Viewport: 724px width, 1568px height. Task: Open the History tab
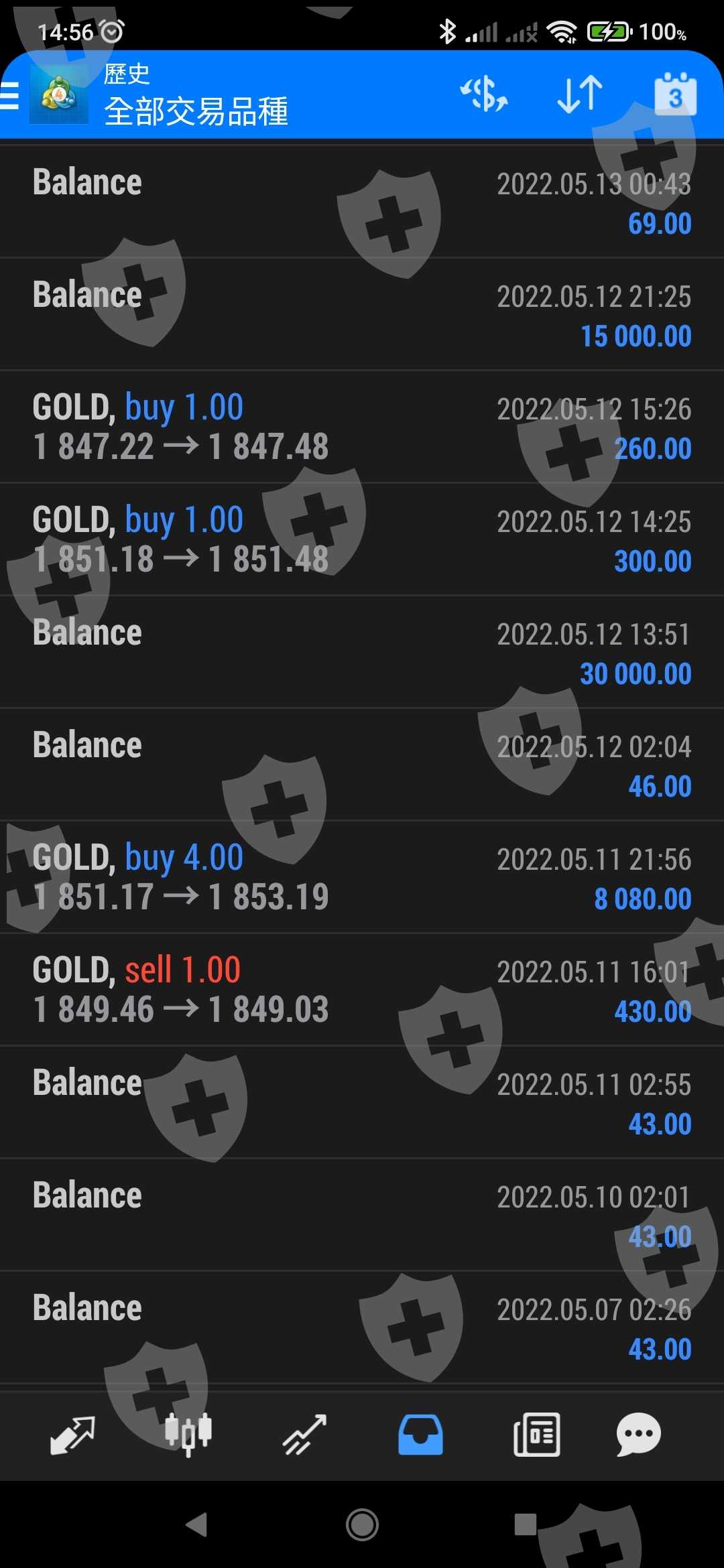(x=420, y=1434)
